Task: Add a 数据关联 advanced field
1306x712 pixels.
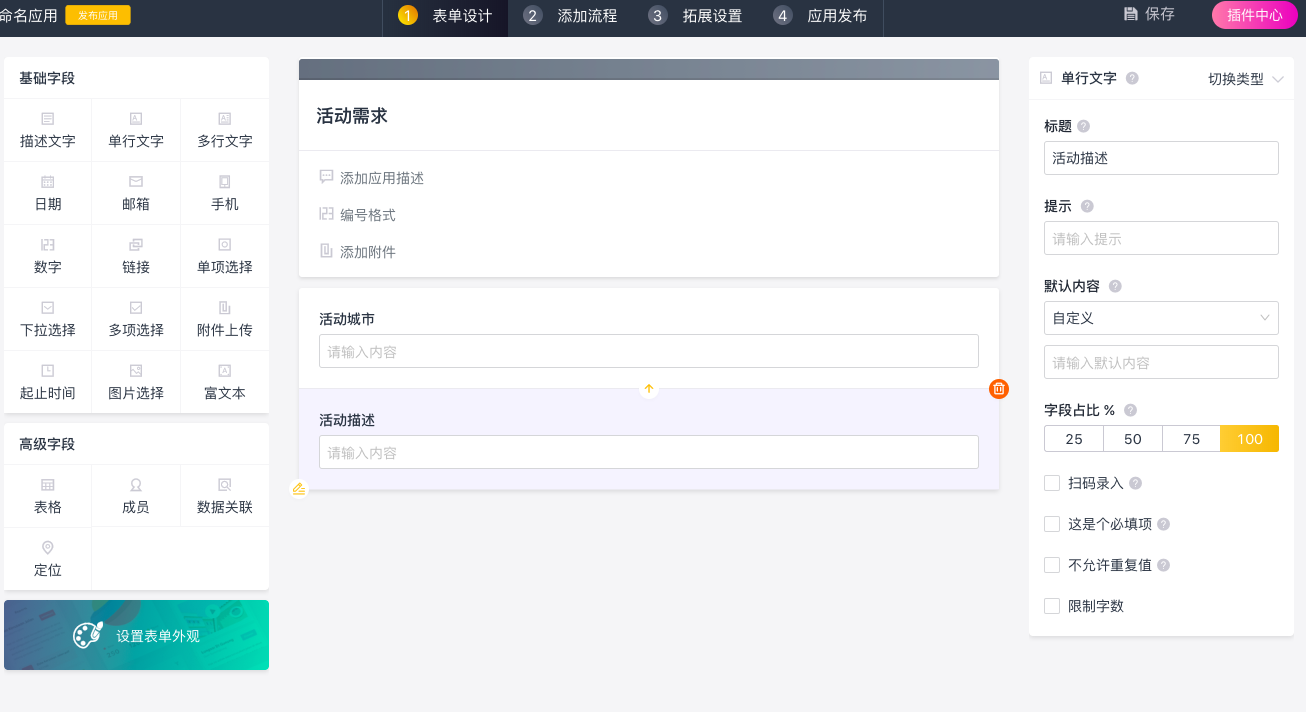Action: 225,496
